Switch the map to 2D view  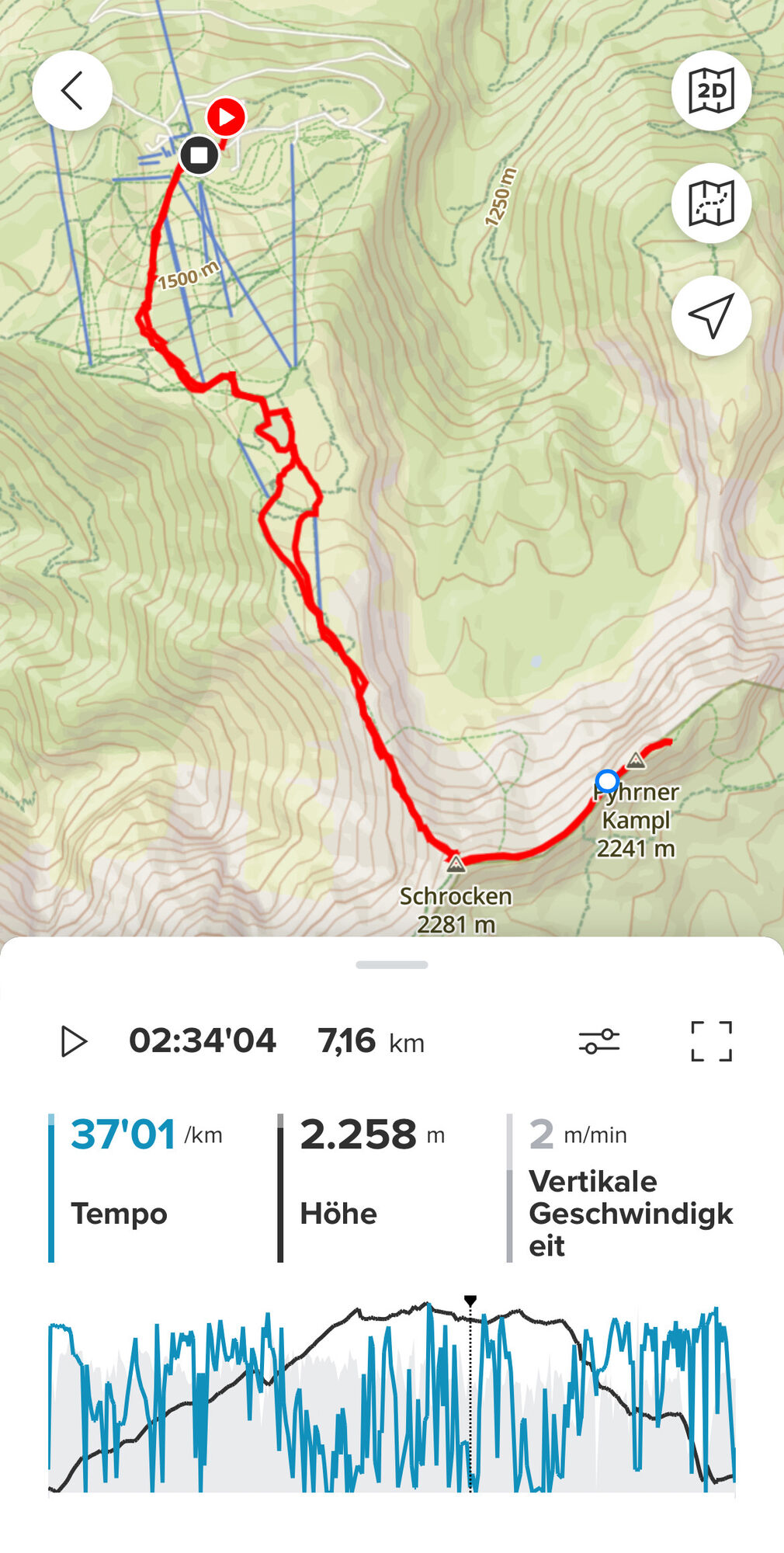[711, 91]
